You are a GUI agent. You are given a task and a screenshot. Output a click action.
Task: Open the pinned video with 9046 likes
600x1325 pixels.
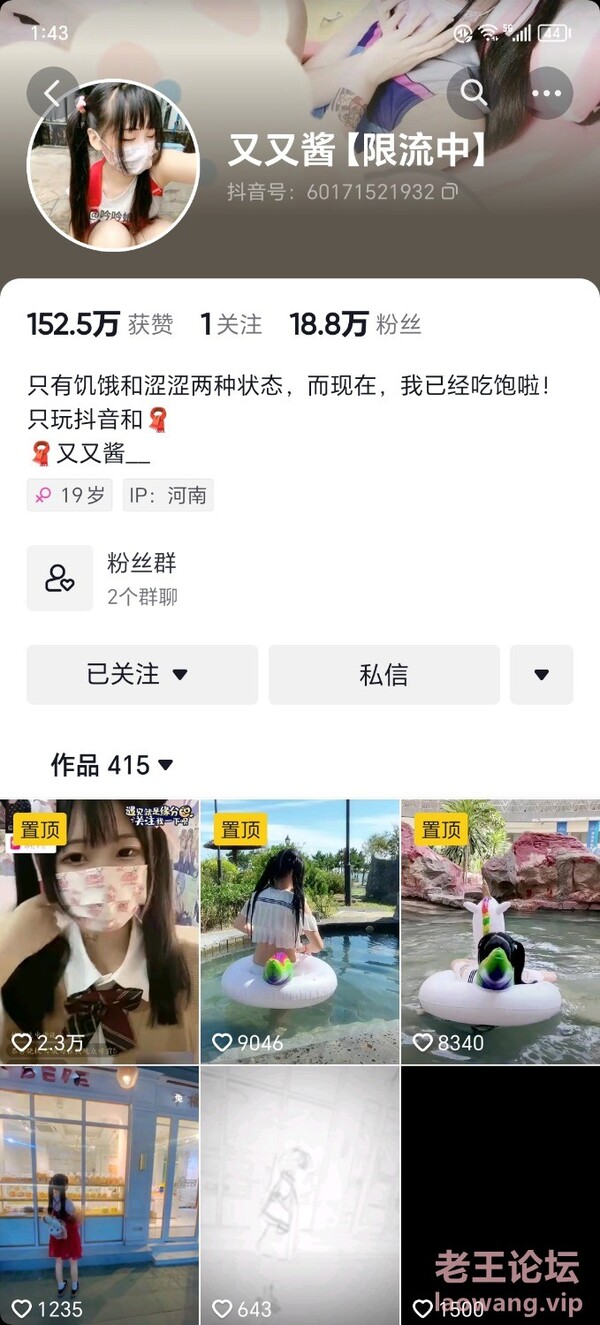[300, 930]
